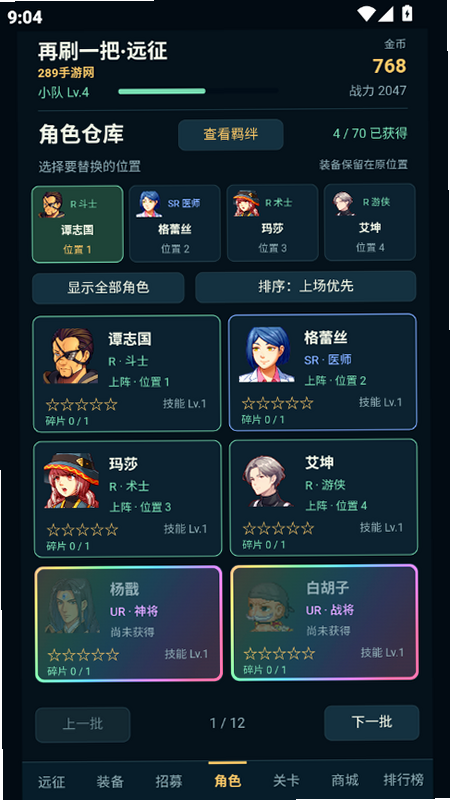The height and width of the screenshot is (800, 450).
Task: Open the 招募 tab
Action: click(x=169, y=782)
